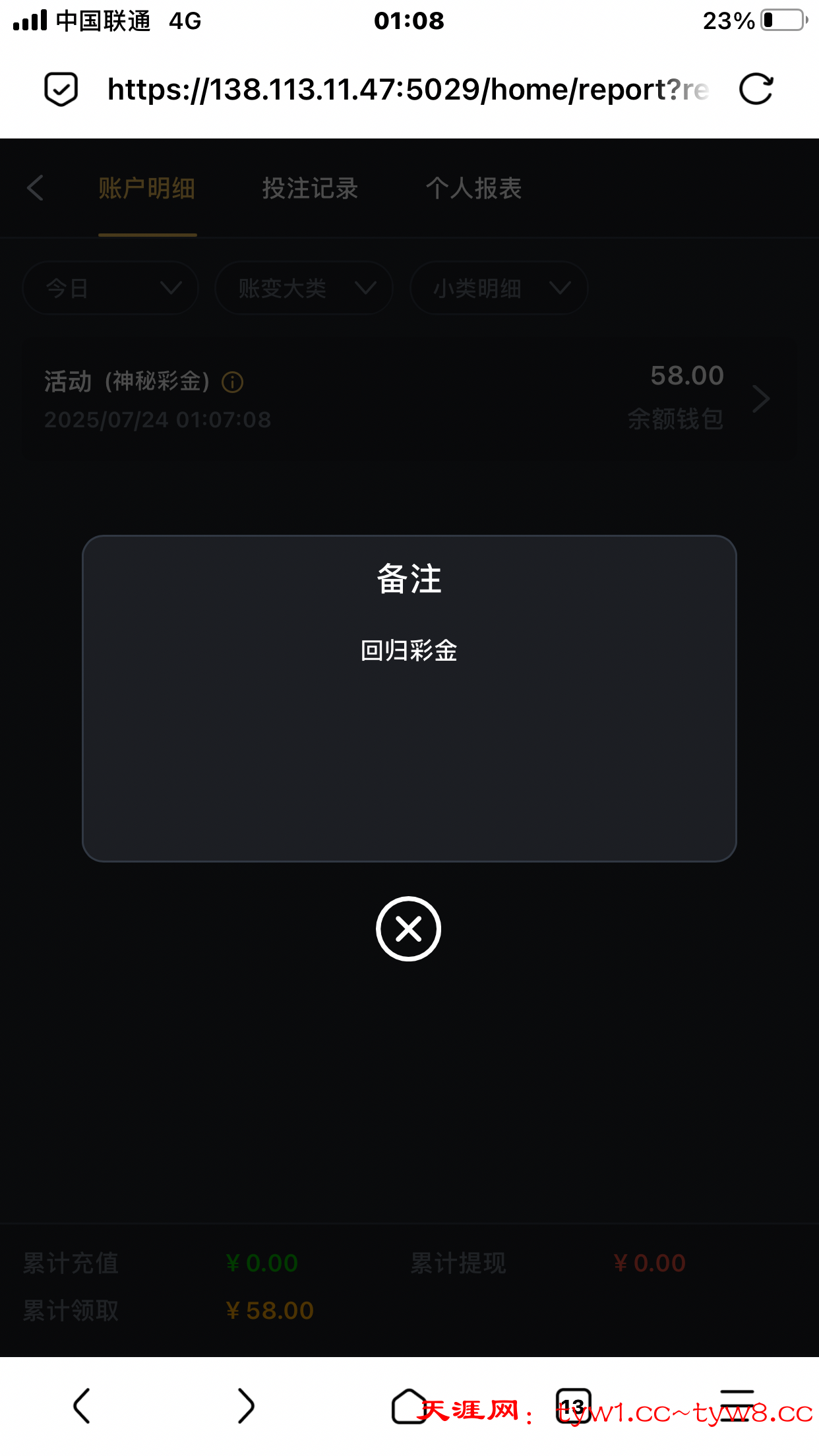Click the address bar URL field
Viewport: 819px width, 1456px height.
396,89
